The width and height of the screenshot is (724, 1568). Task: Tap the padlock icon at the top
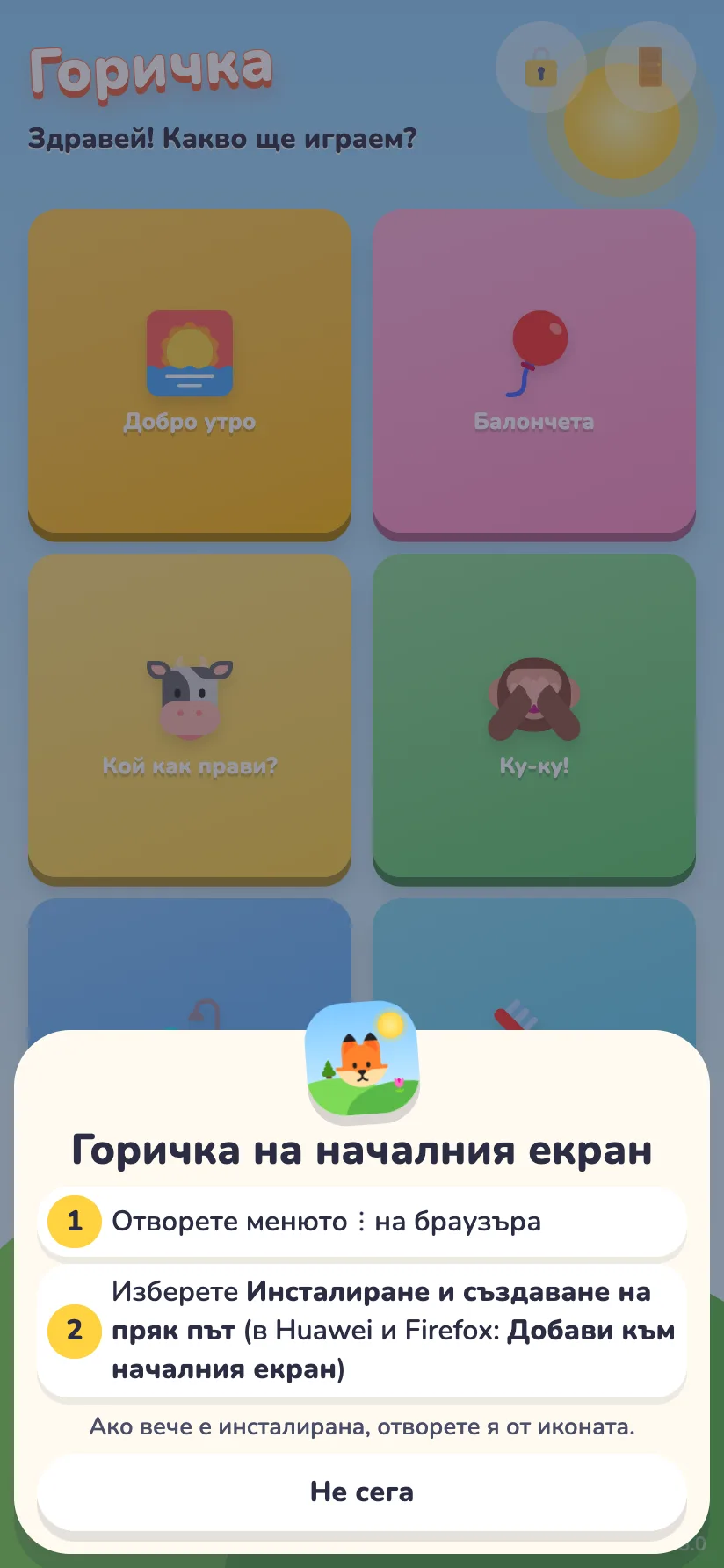coord(541,67)
